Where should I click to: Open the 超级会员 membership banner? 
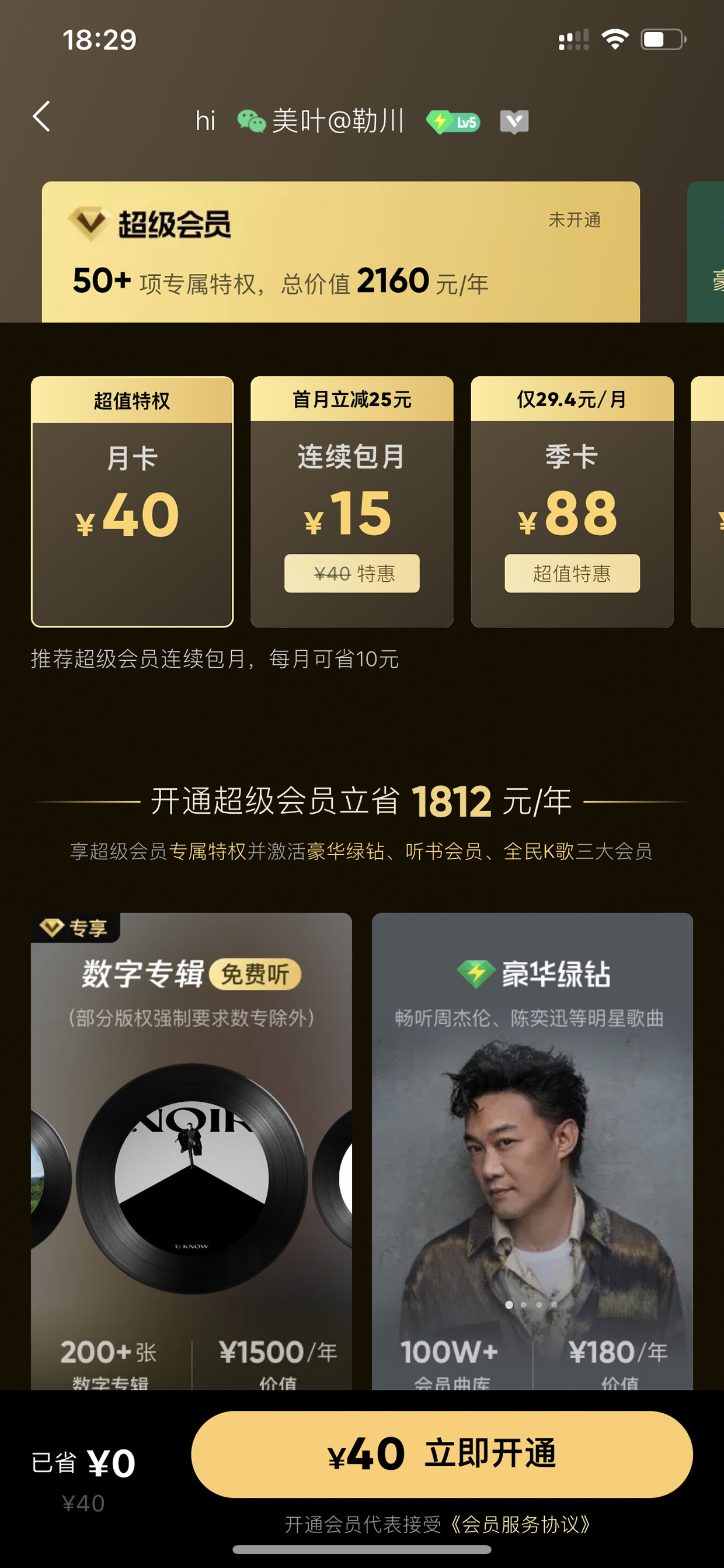coord(341,252)
